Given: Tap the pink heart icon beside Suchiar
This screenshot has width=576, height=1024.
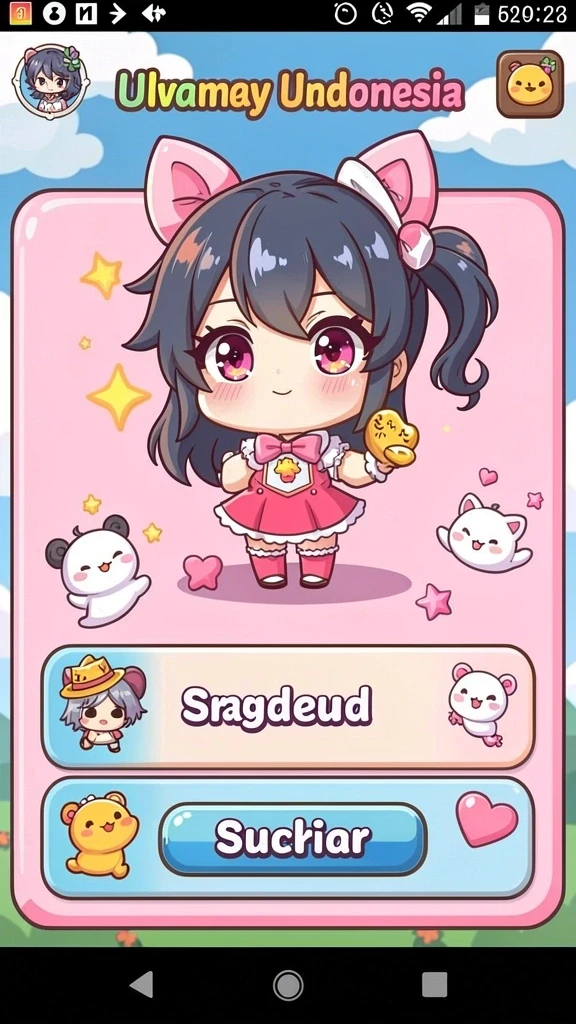Looking at the screenshot, I should tap(487, 818).
